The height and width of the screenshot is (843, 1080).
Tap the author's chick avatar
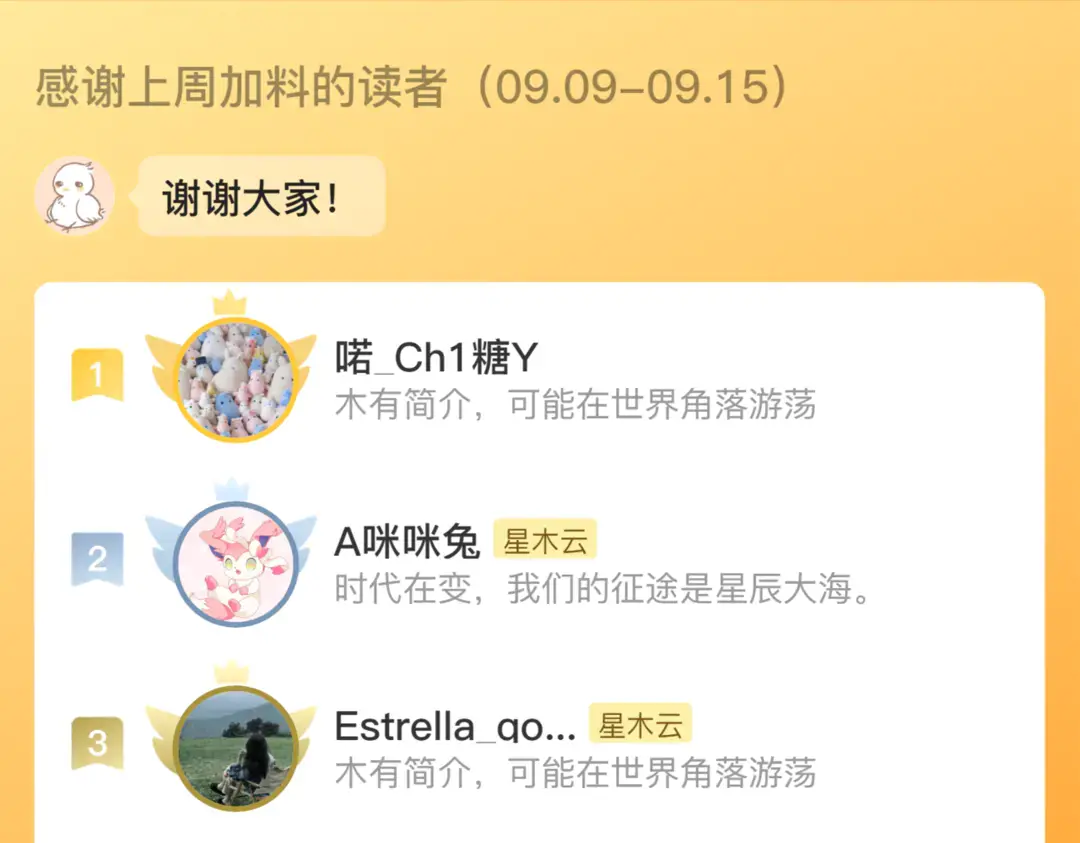click(x=75, y=195)
